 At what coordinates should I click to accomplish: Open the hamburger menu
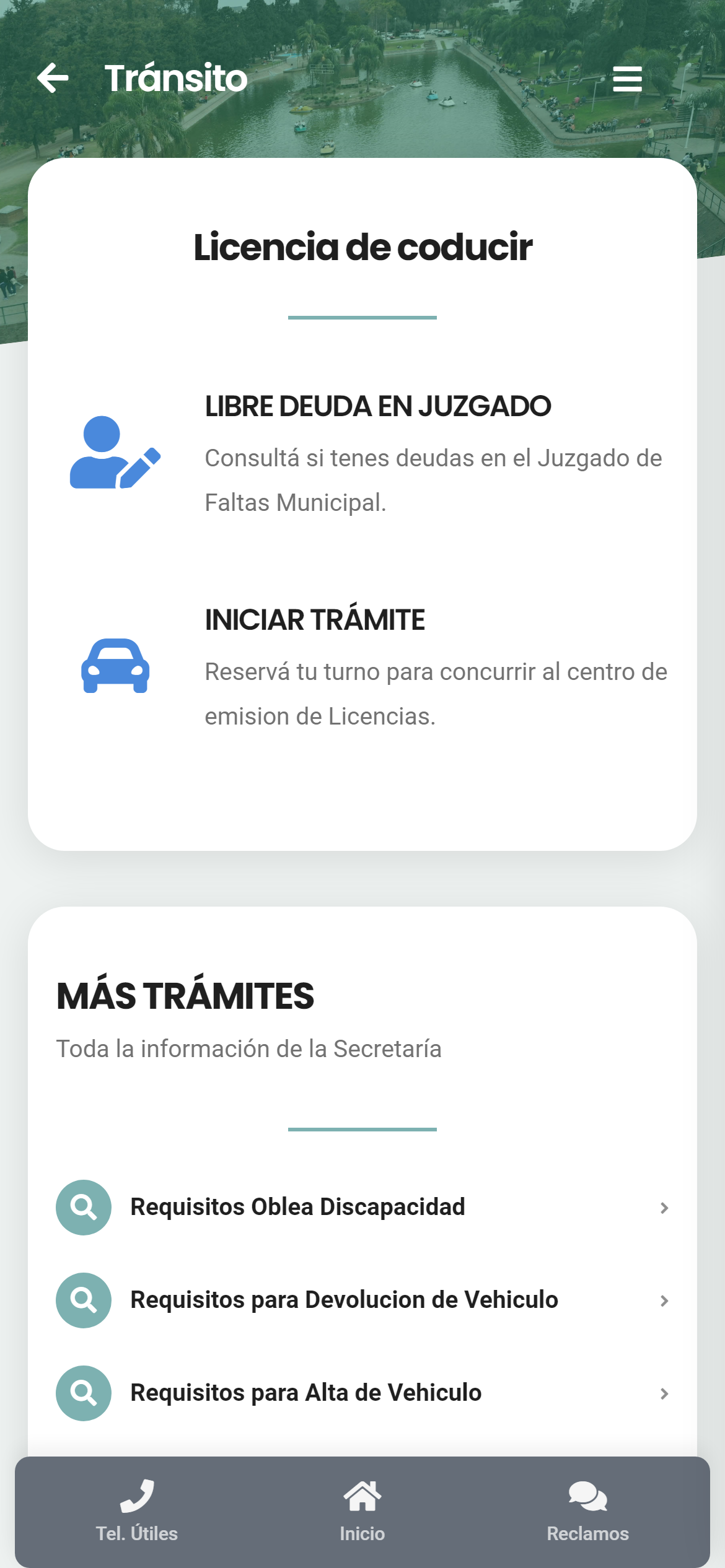[x=627, y=79]
